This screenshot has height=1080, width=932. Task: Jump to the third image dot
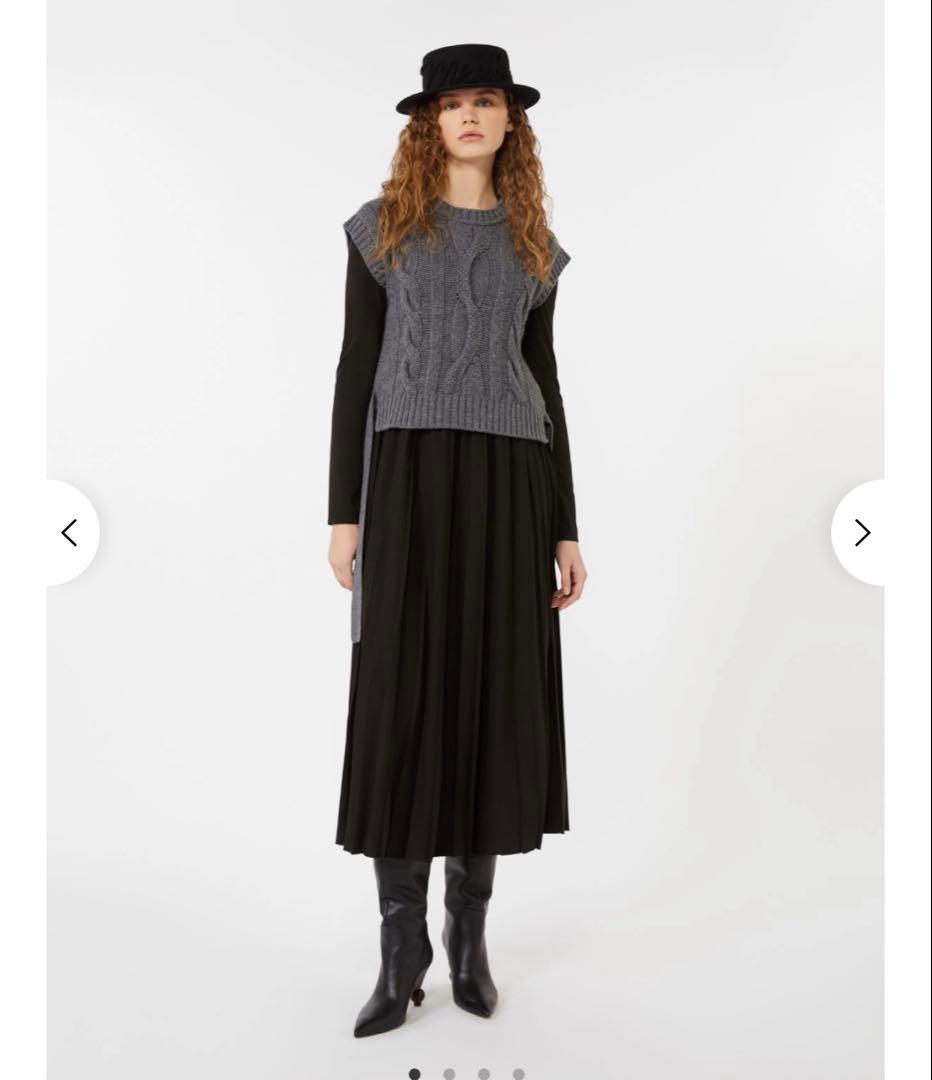point(484,1074)
